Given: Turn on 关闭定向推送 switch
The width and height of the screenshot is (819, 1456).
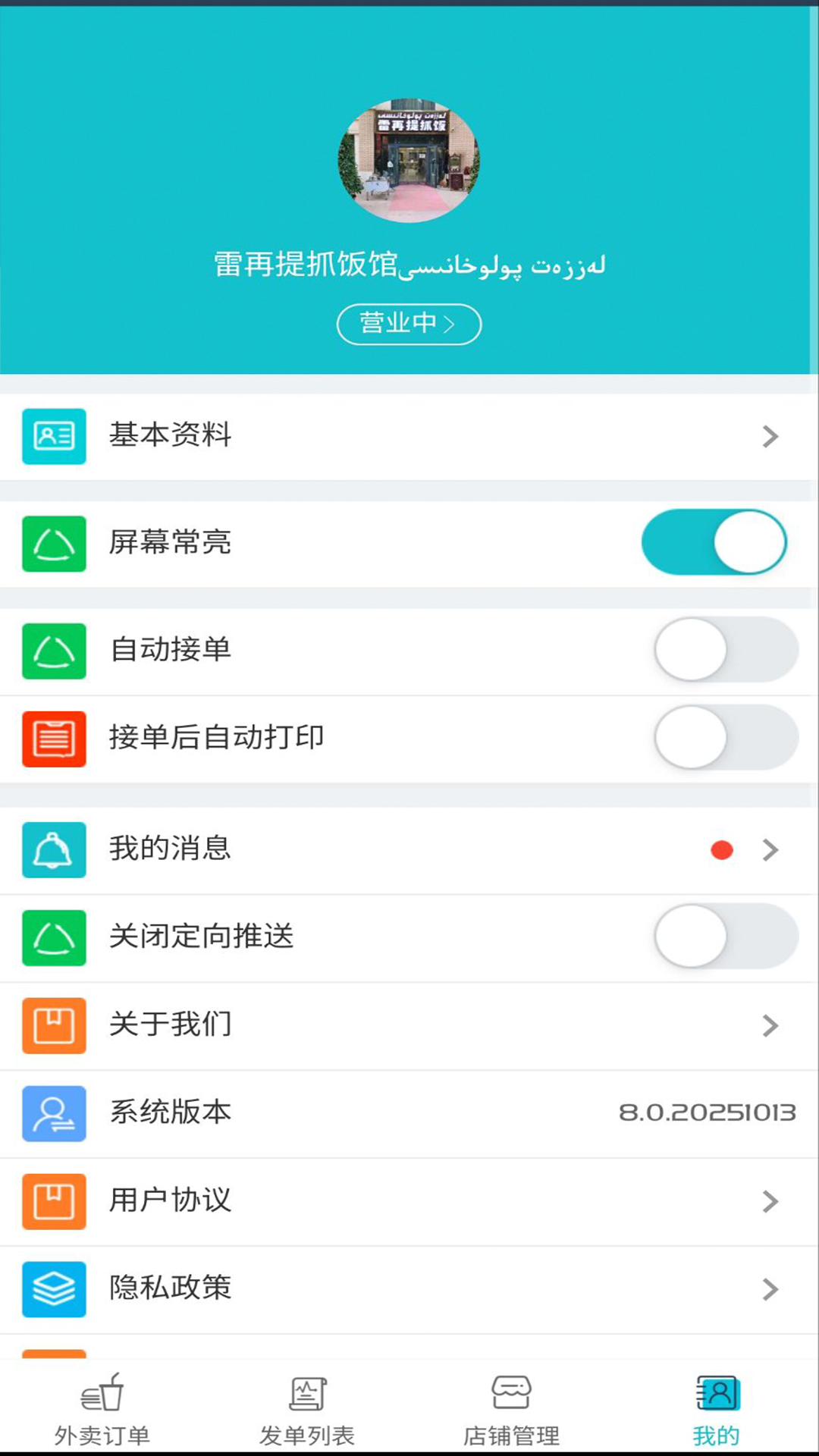Looking at the screenshot, I should pyautogui.click(x=724, y=936).
